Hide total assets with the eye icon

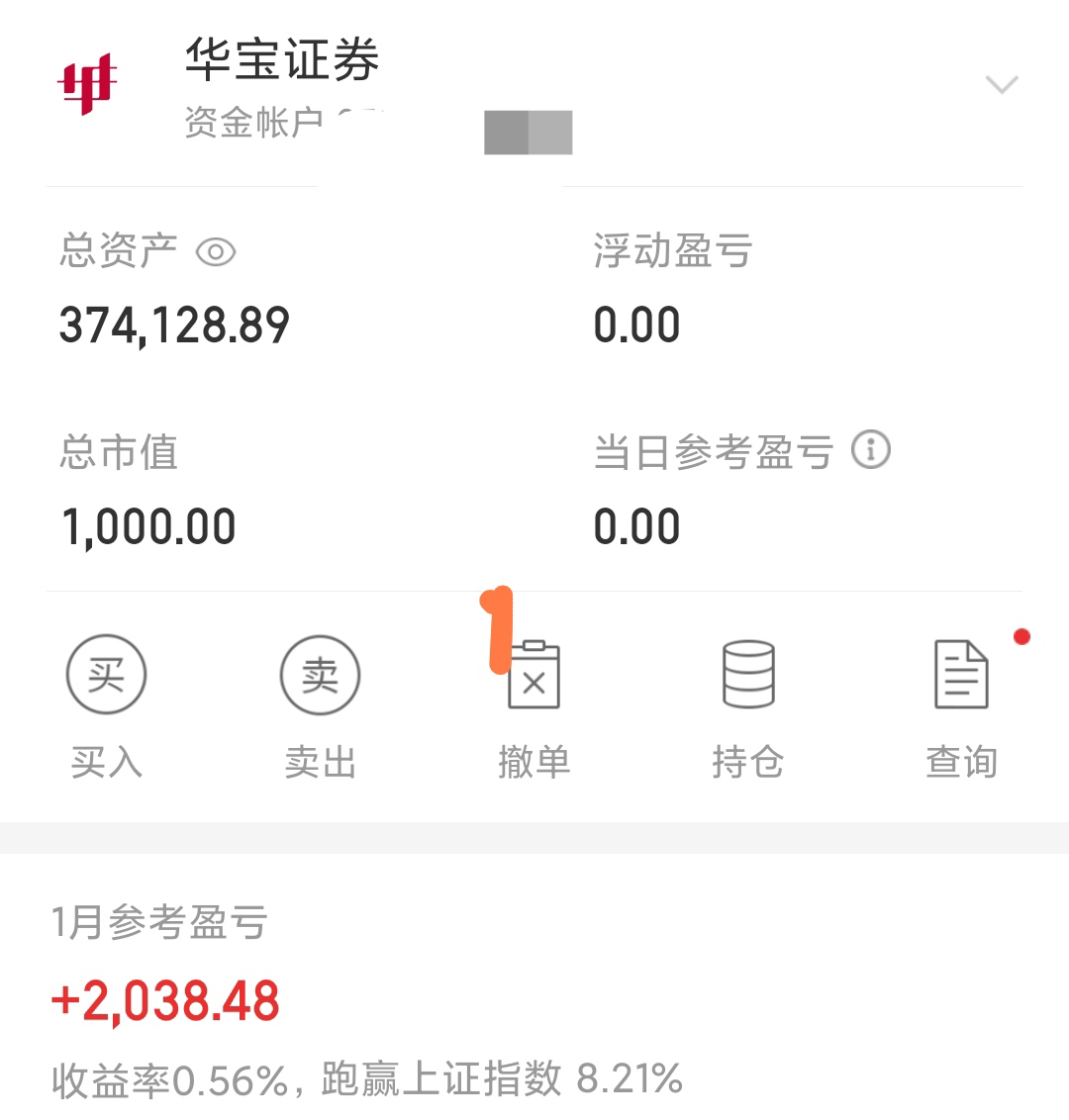[216, 252]
